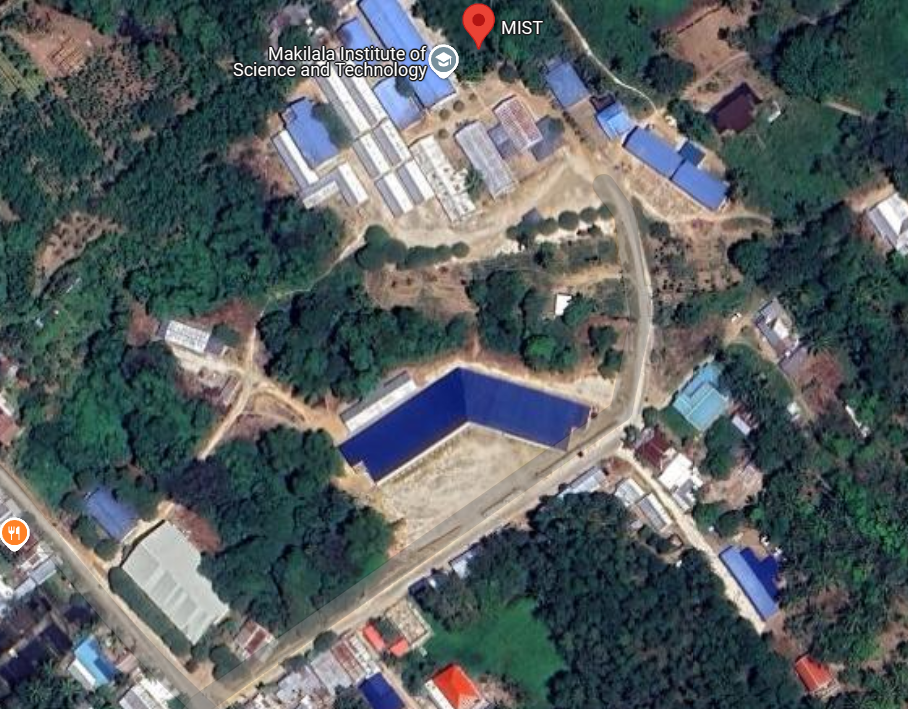
Task: Tap the red MIST location pin
Action: pos(480,22)
